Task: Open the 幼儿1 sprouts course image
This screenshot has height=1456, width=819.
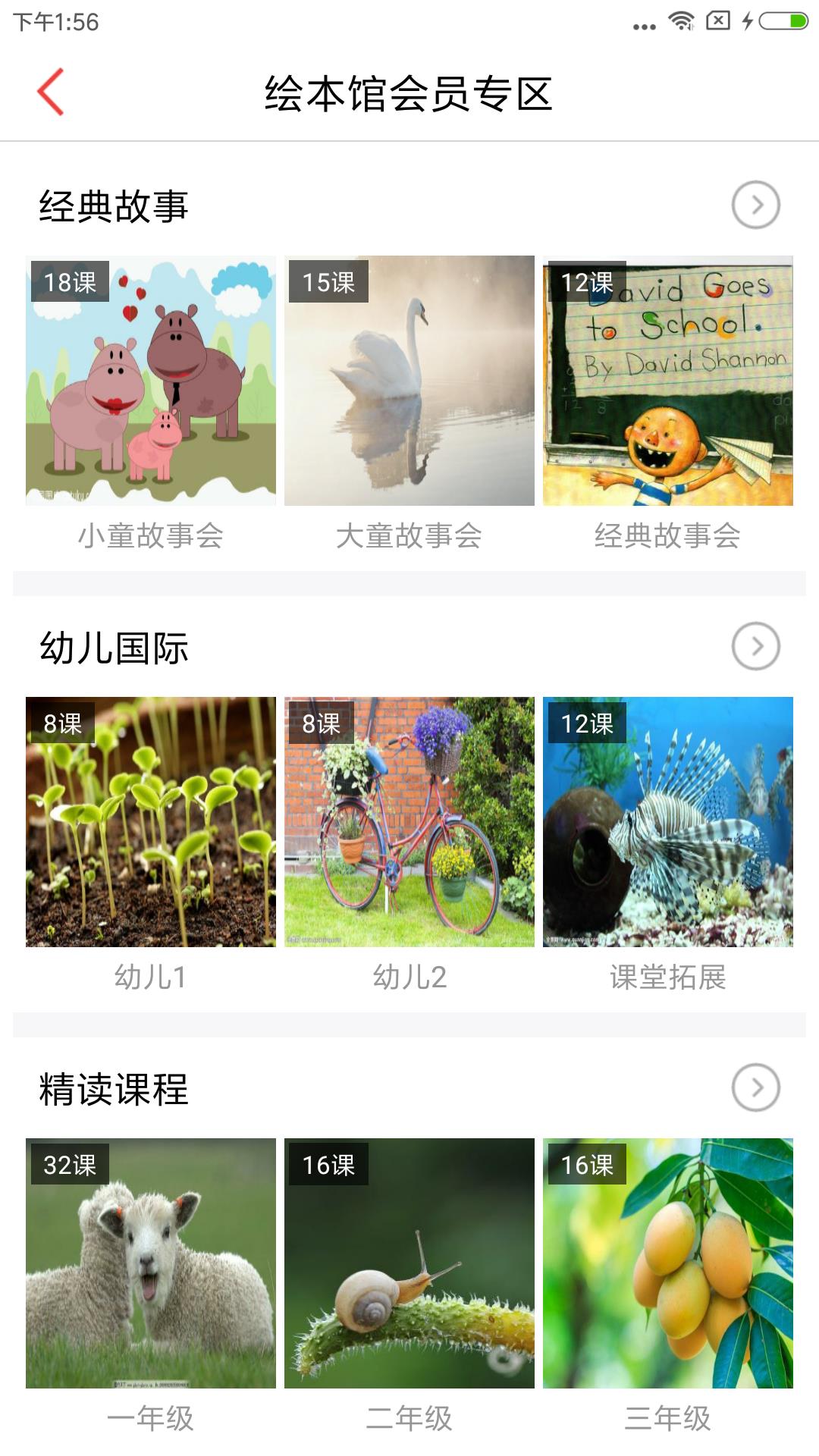Action: pos(152,821)
